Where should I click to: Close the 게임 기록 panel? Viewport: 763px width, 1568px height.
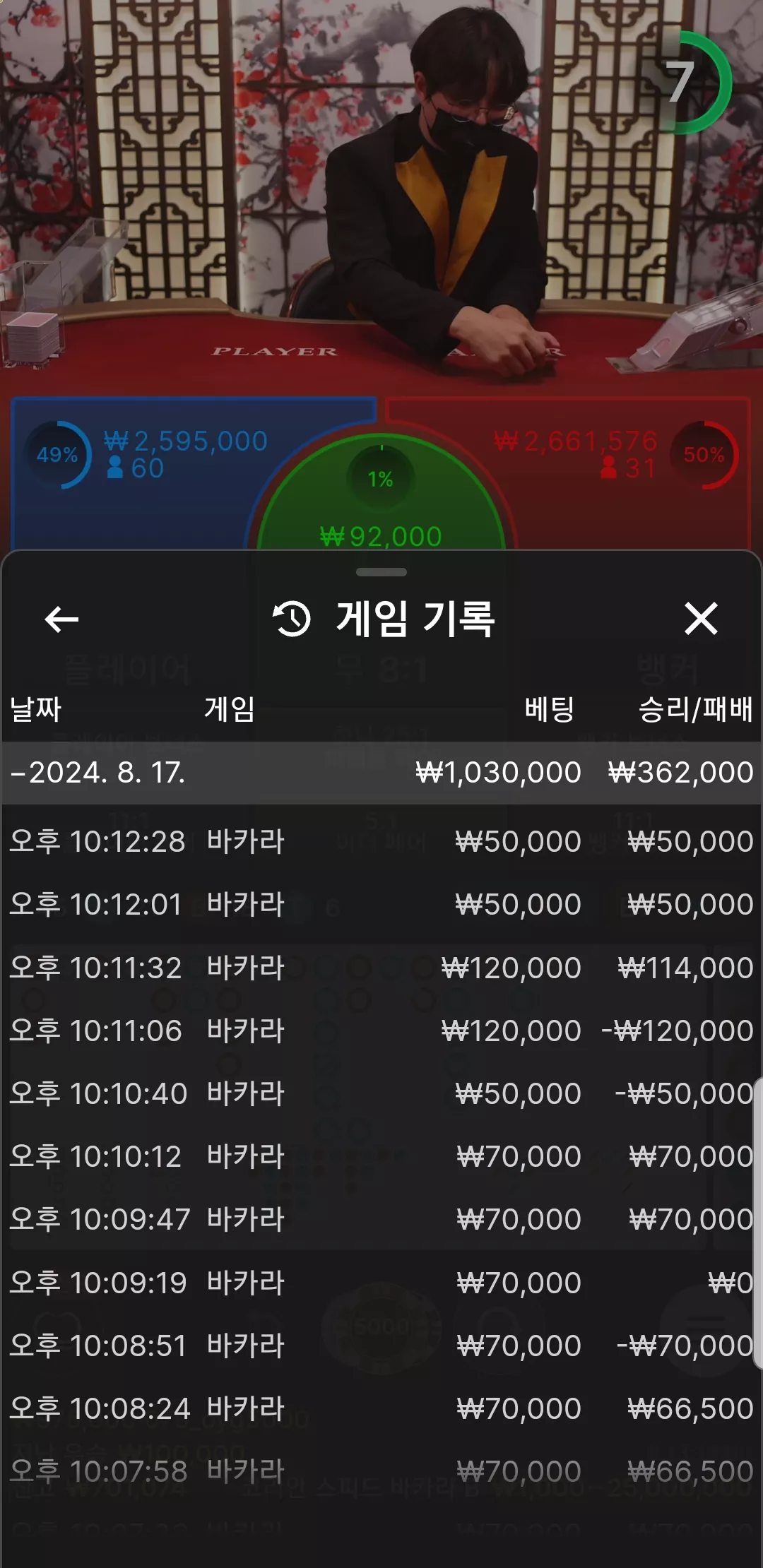point(701,619)
